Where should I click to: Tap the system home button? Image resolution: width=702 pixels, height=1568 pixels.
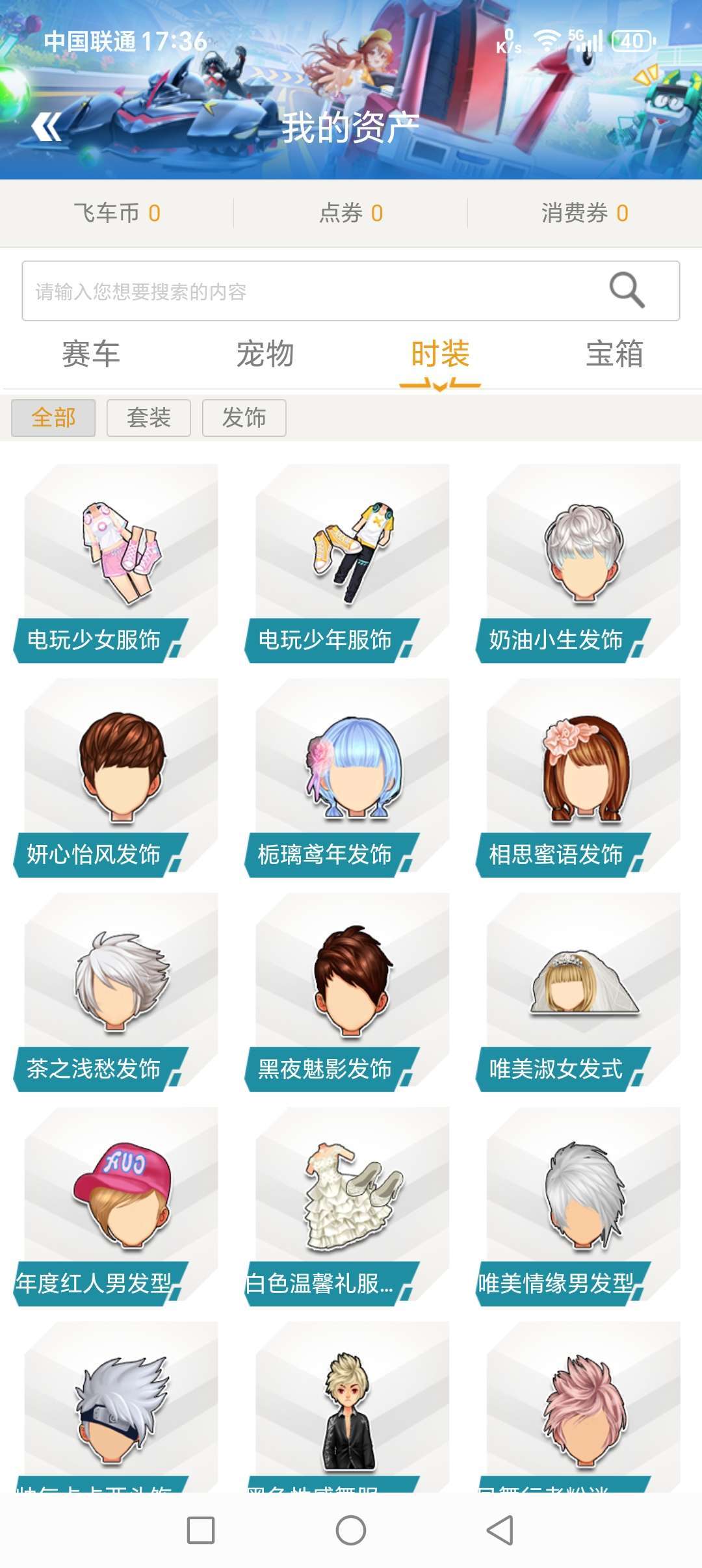351,1530
